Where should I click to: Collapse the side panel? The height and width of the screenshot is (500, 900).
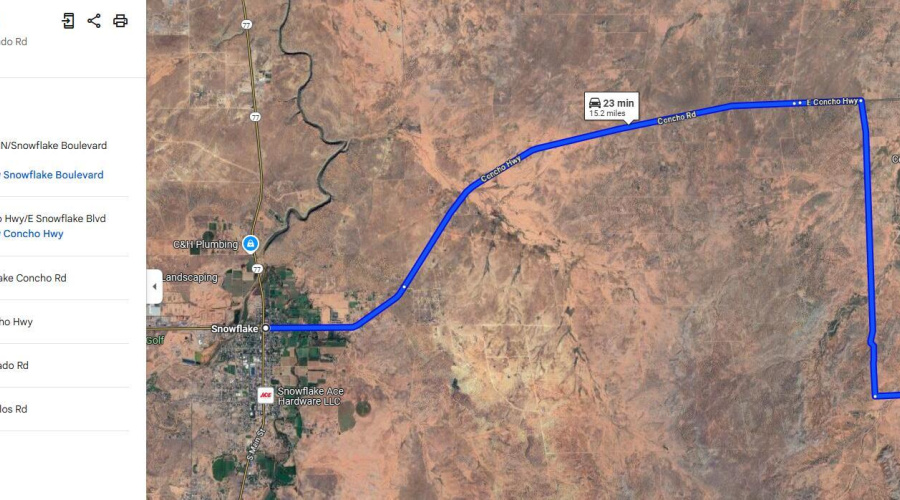[154, 286]
